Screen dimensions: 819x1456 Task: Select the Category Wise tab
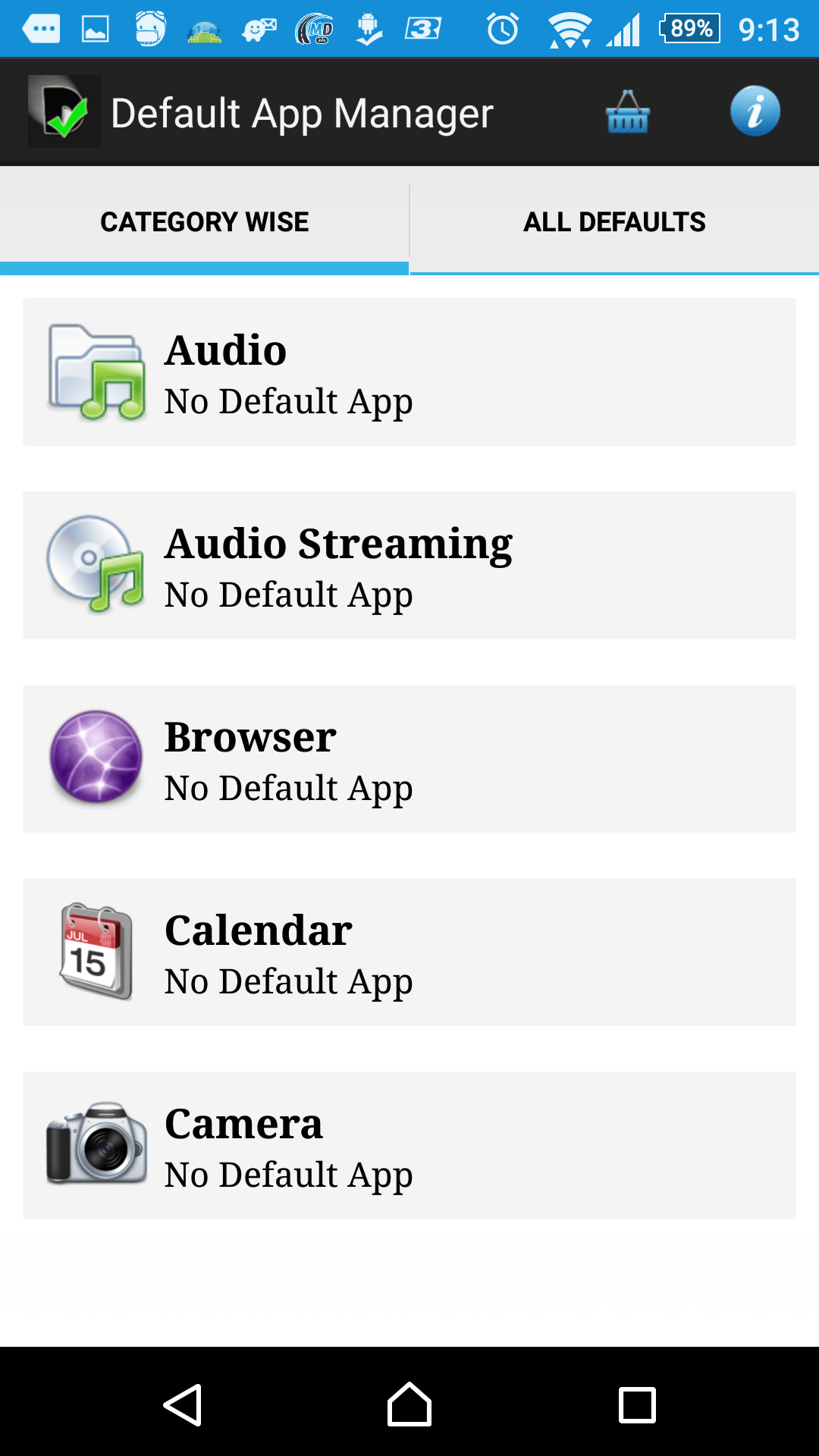204,221
